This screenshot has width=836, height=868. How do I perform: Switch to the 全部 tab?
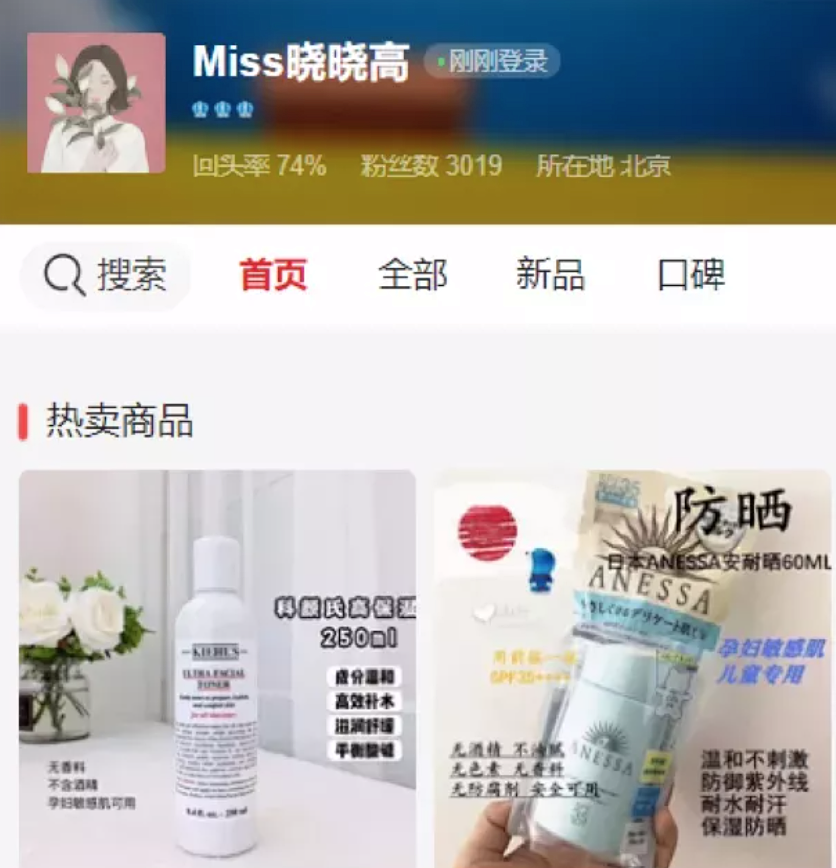pos(412,275)
